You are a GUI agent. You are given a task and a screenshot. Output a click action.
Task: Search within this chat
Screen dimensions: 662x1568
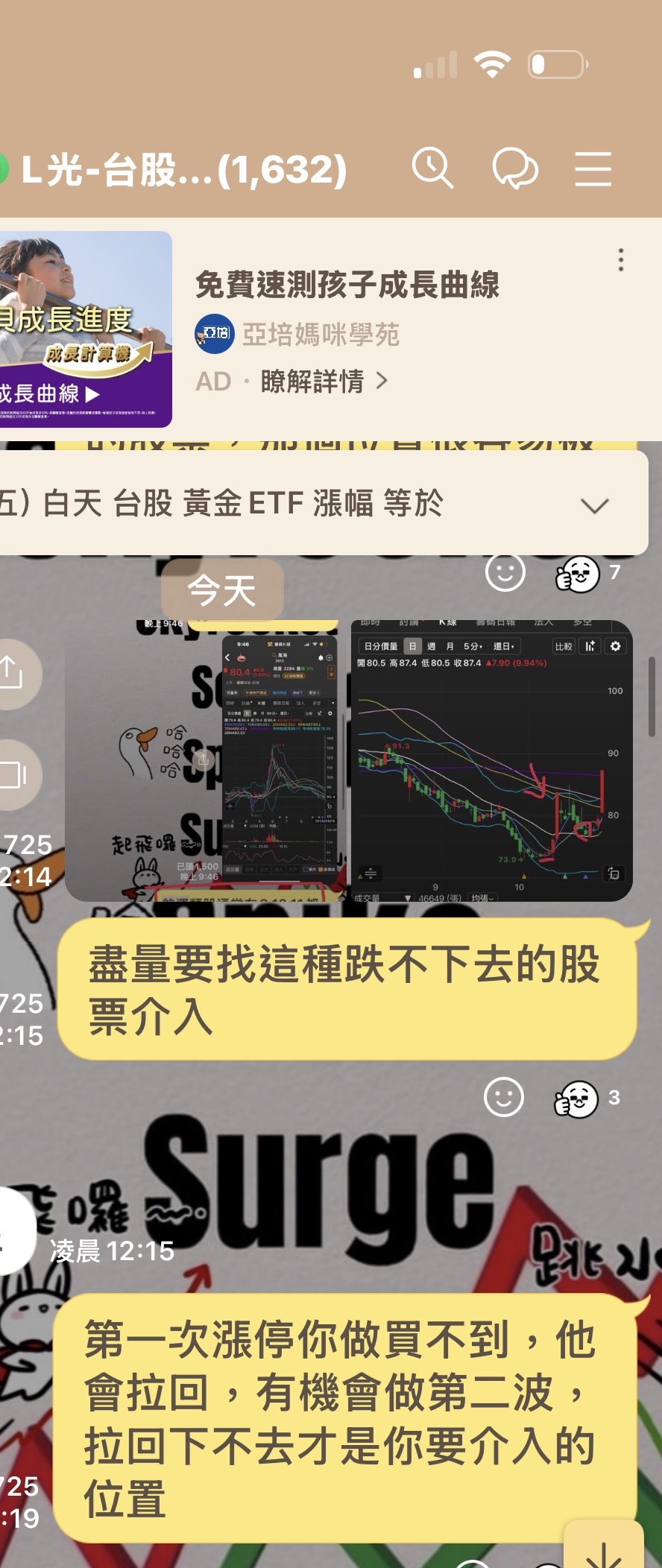(x=432, y=168)
